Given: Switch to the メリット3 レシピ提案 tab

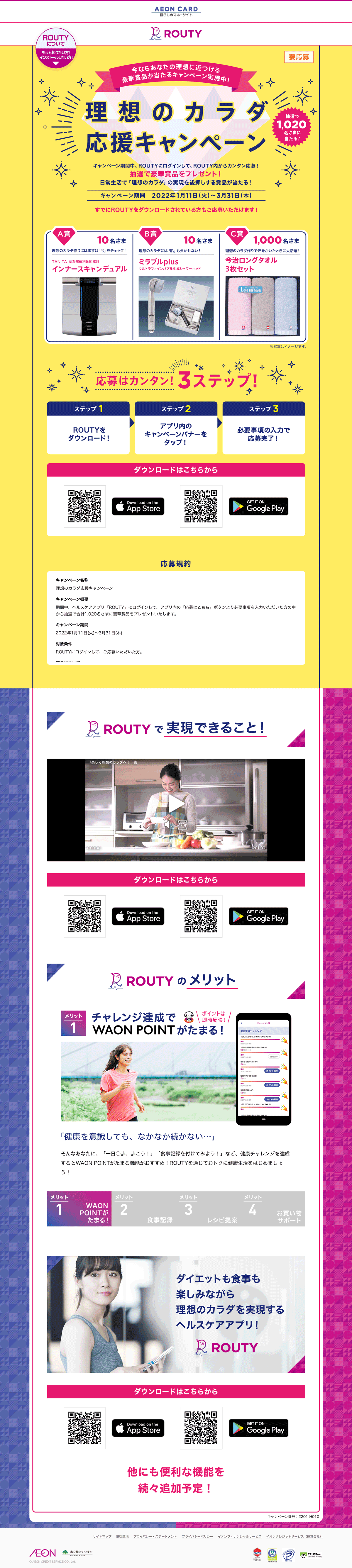Looking at the screenshot, I should [x=208, y=1208].
